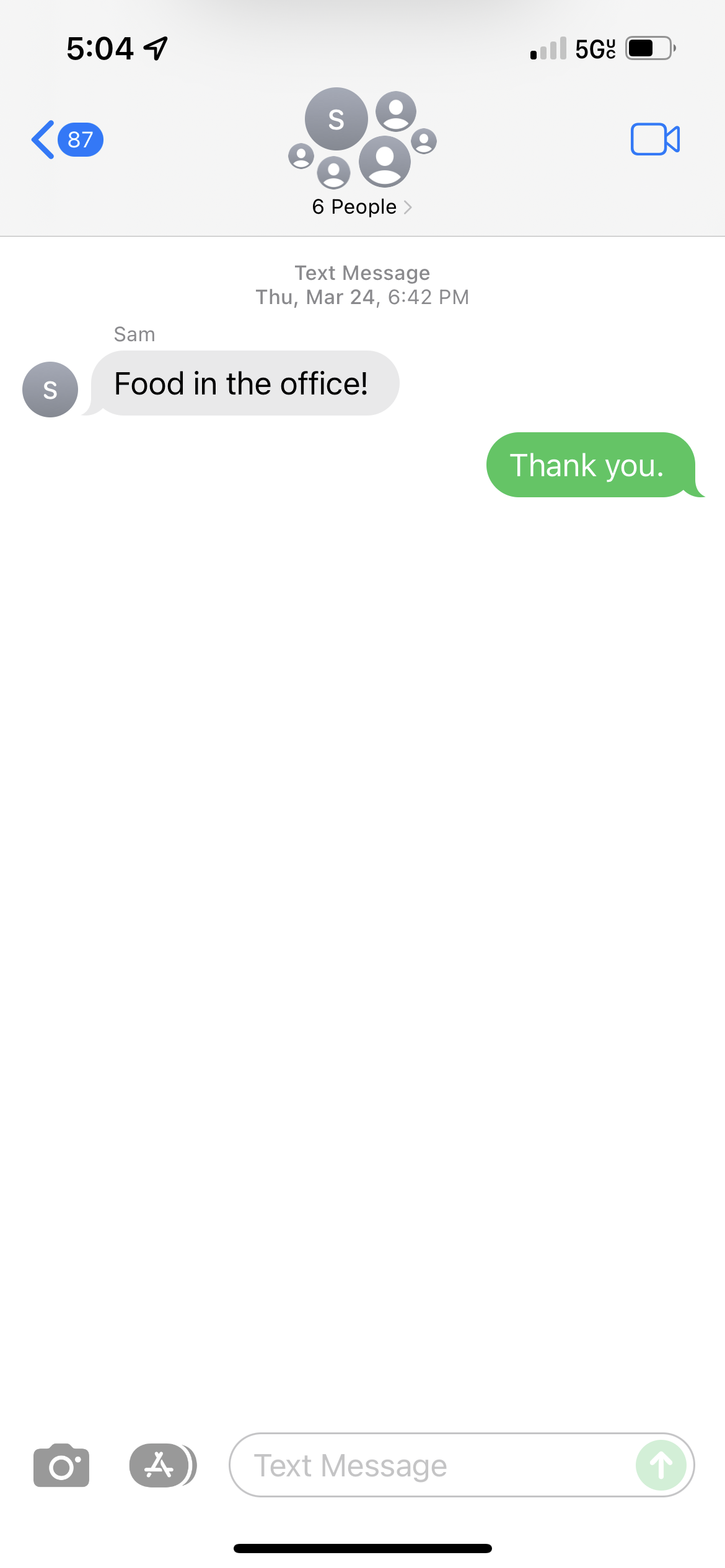Open the App Store apps drawer
The height and width of the screenshot is (1568, 725).
[x=160, y=1465]
